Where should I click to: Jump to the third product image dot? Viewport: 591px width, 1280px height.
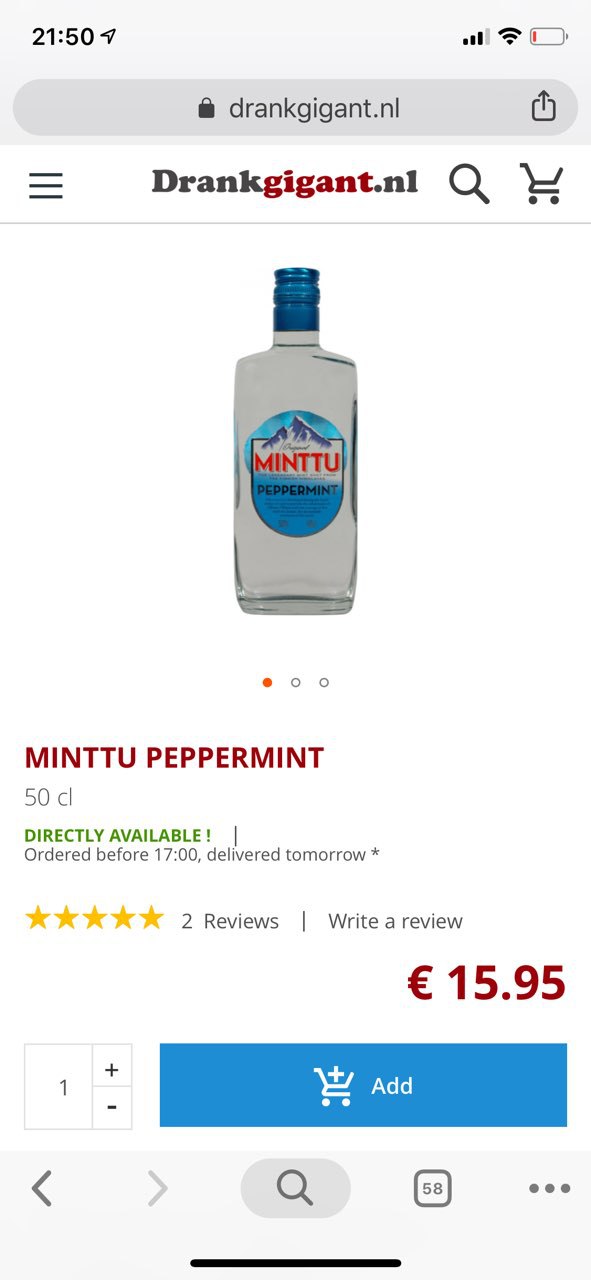click(324, 682)
